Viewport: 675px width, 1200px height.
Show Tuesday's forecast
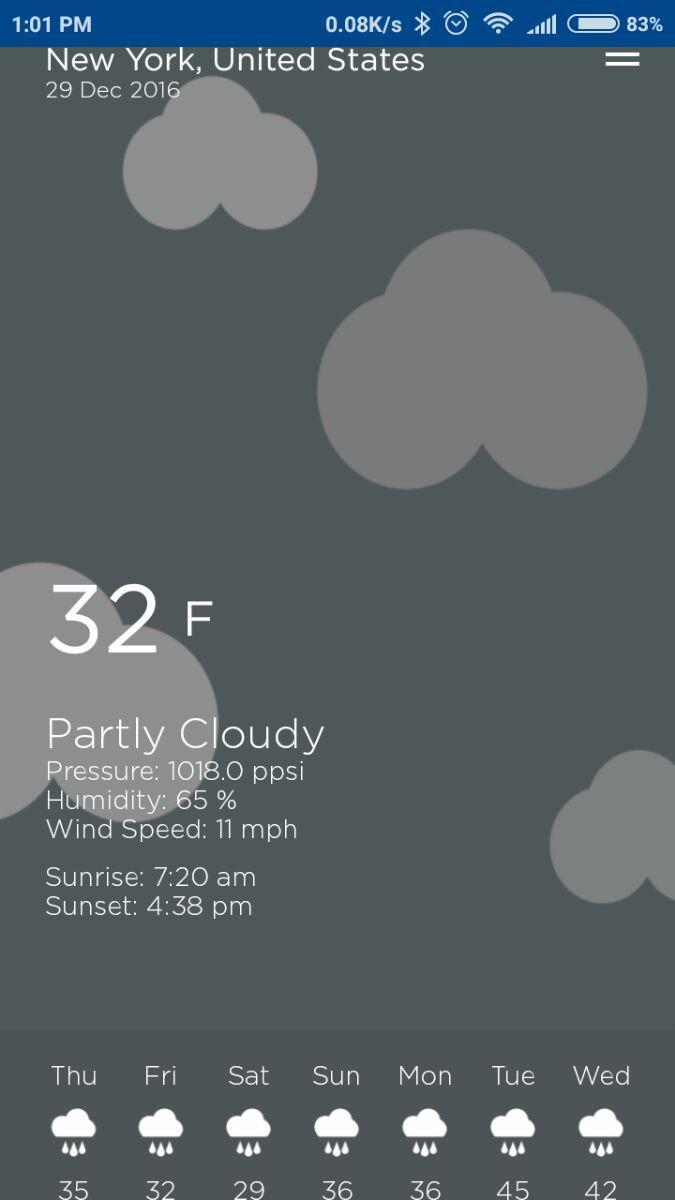pyautogui.click(x=513, y=1130)
